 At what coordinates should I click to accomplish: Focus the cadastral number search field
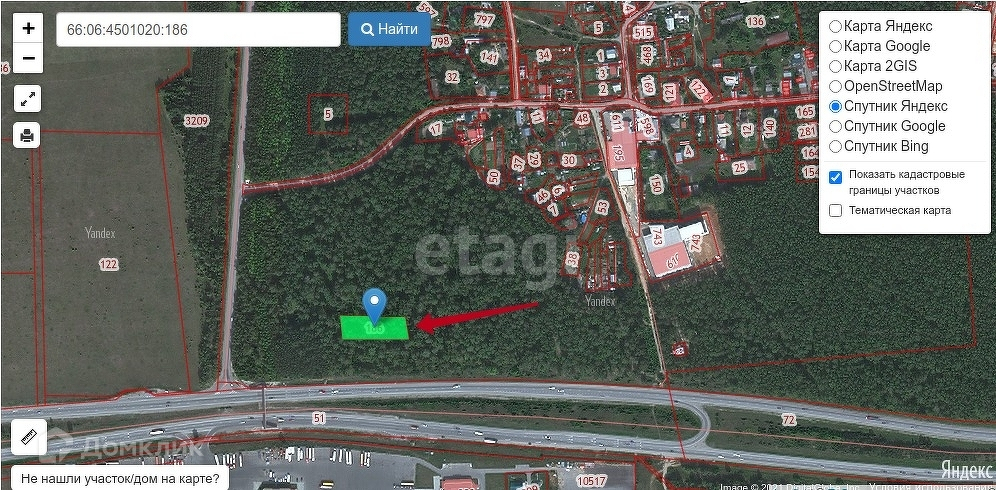(x=198, y=30)
